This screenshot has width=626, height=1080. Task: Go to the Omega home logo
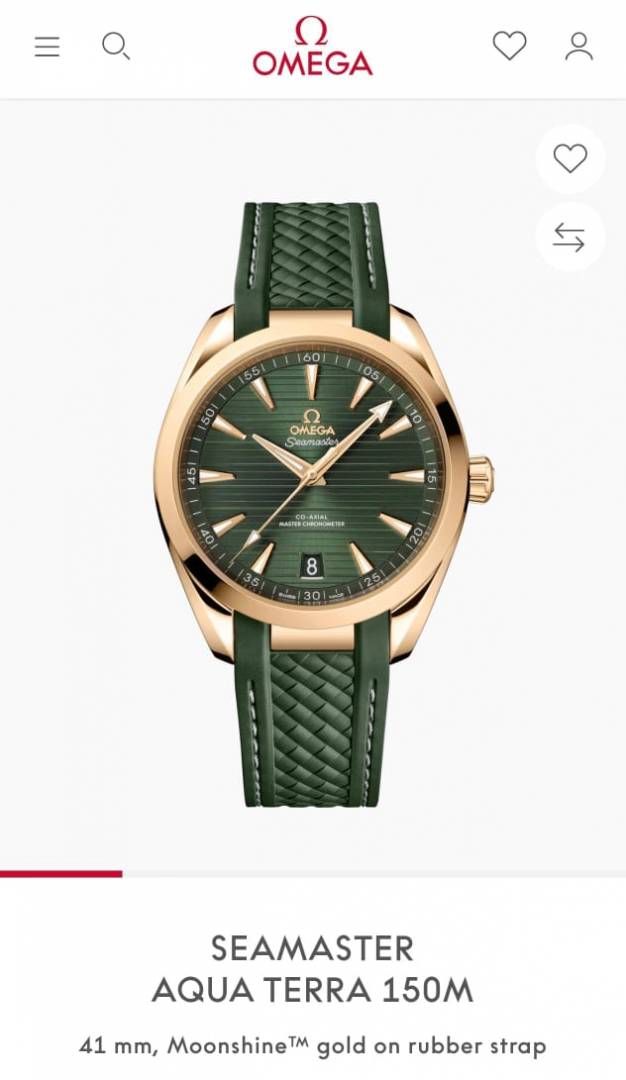pyautogui.click(x=312, y=47)
